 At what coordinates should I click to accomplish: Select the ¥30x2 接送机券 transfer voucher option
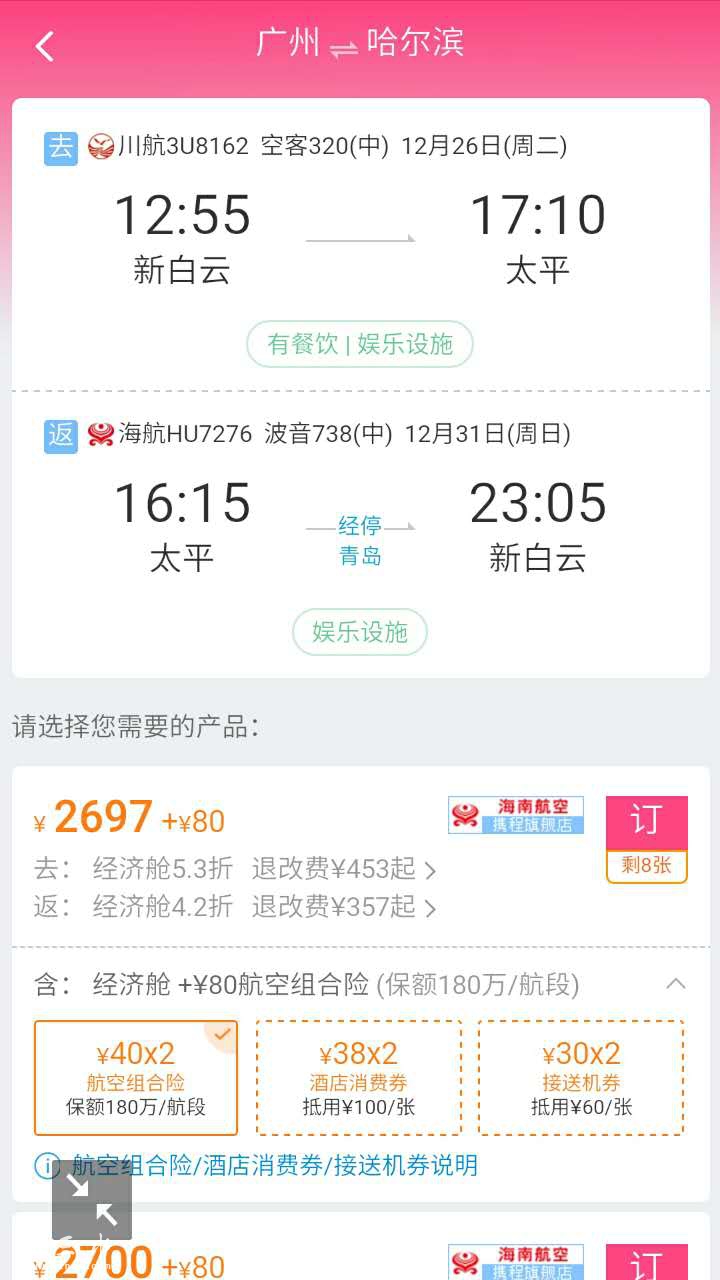[581, 1077]
